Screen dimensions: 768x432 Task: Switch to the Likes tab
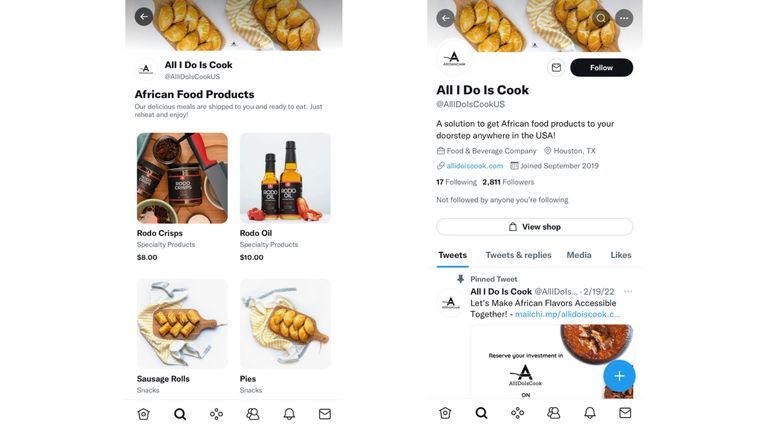pos(621,255)
